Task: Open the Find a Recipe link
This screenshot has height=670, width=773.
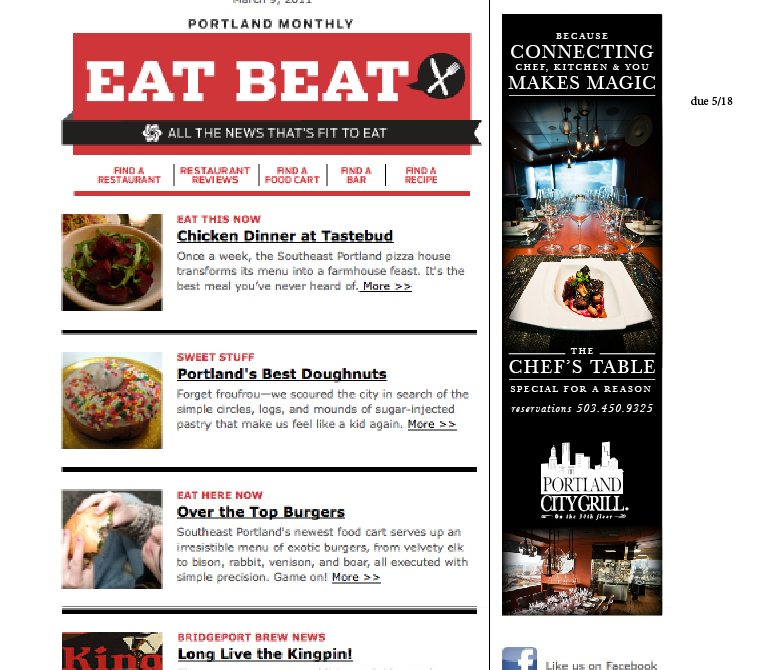Action: coord(421,175)
